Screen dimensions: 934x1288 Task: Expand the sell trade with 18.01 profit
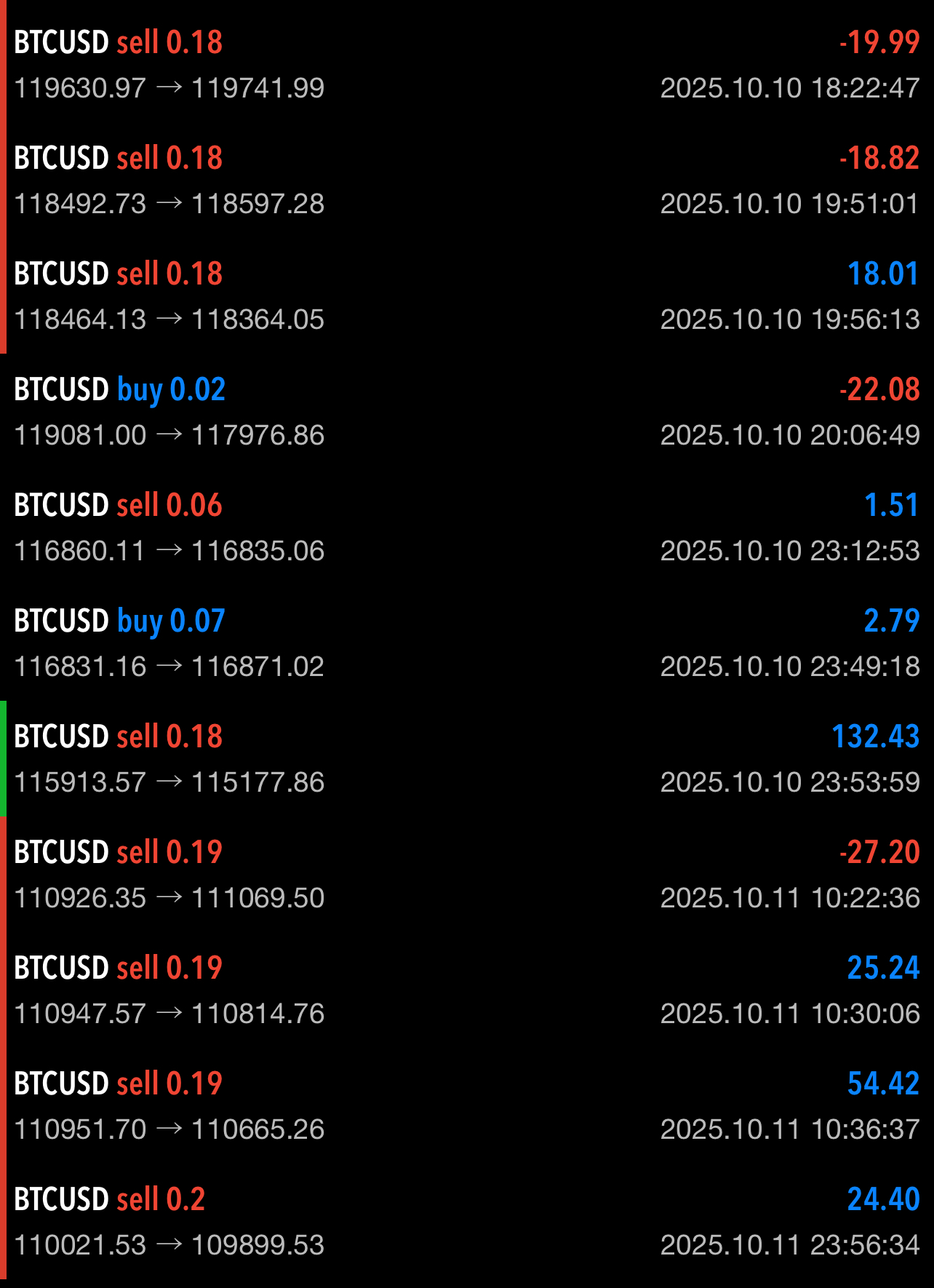tap(467, 296)
